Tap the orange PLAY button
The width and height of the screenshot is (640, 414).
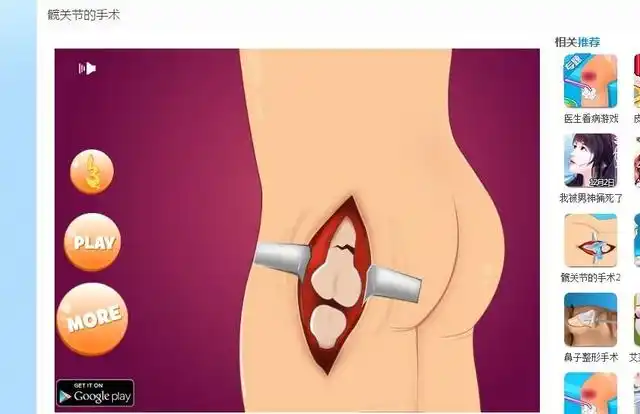point(94,242)
